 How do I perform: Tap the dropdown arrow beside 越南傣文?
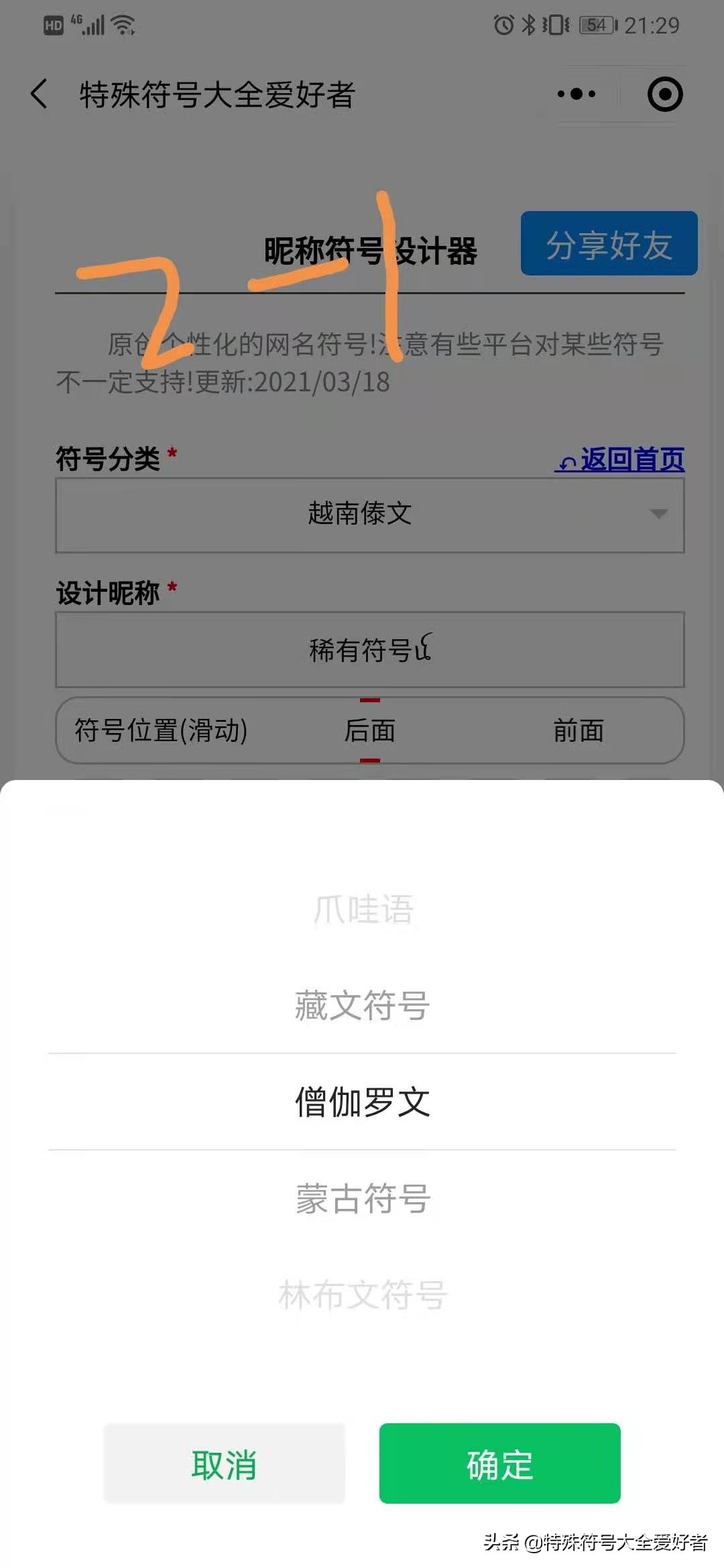pos(660,515)
